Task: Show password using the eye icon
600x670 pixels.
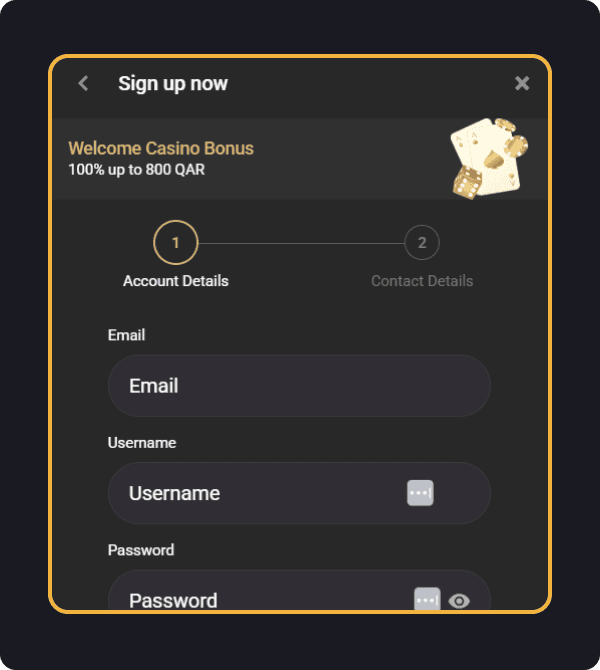Action: 460,600
